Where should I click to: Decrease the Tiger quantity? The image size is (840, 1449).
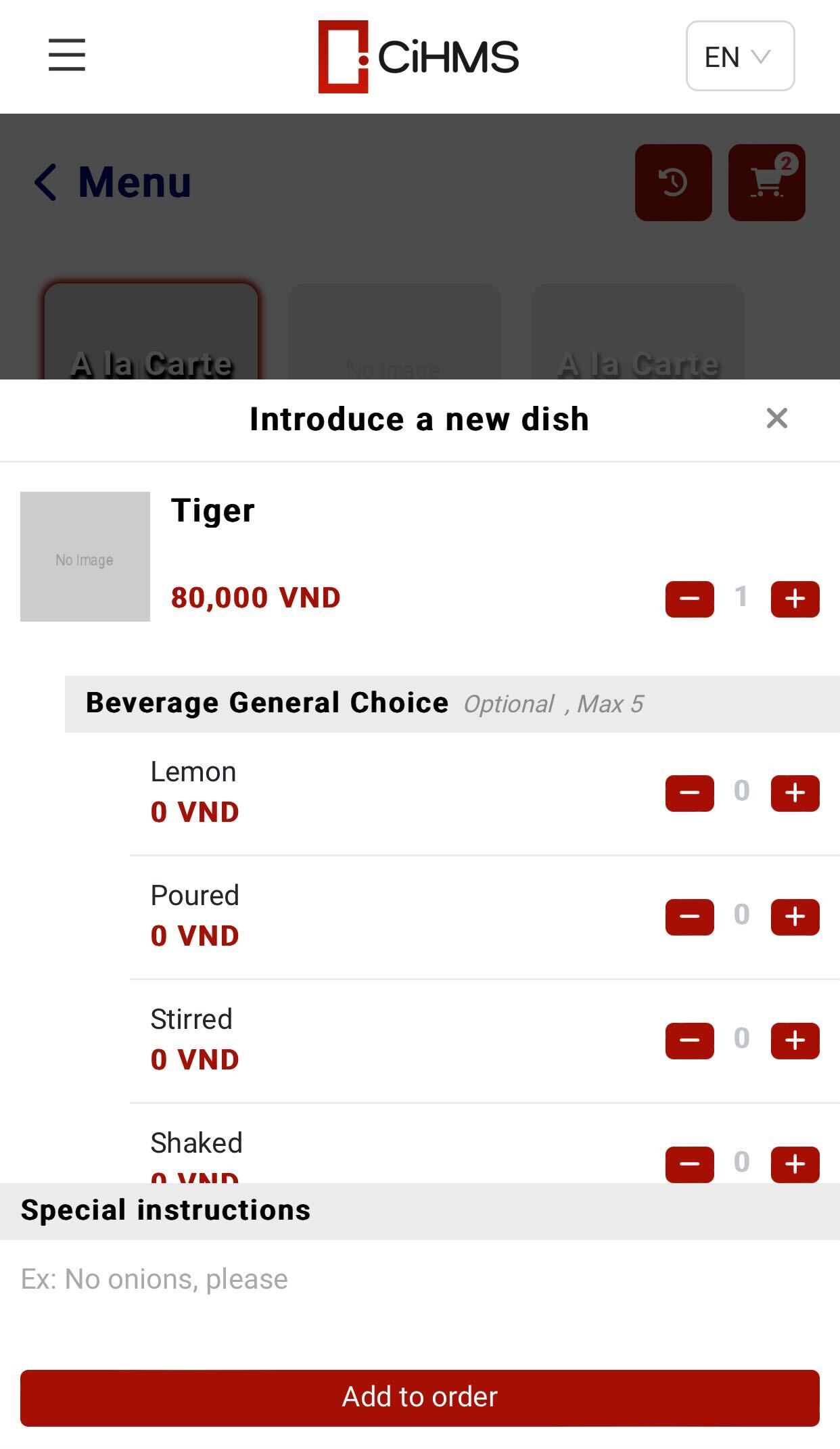tap(689, 599)
